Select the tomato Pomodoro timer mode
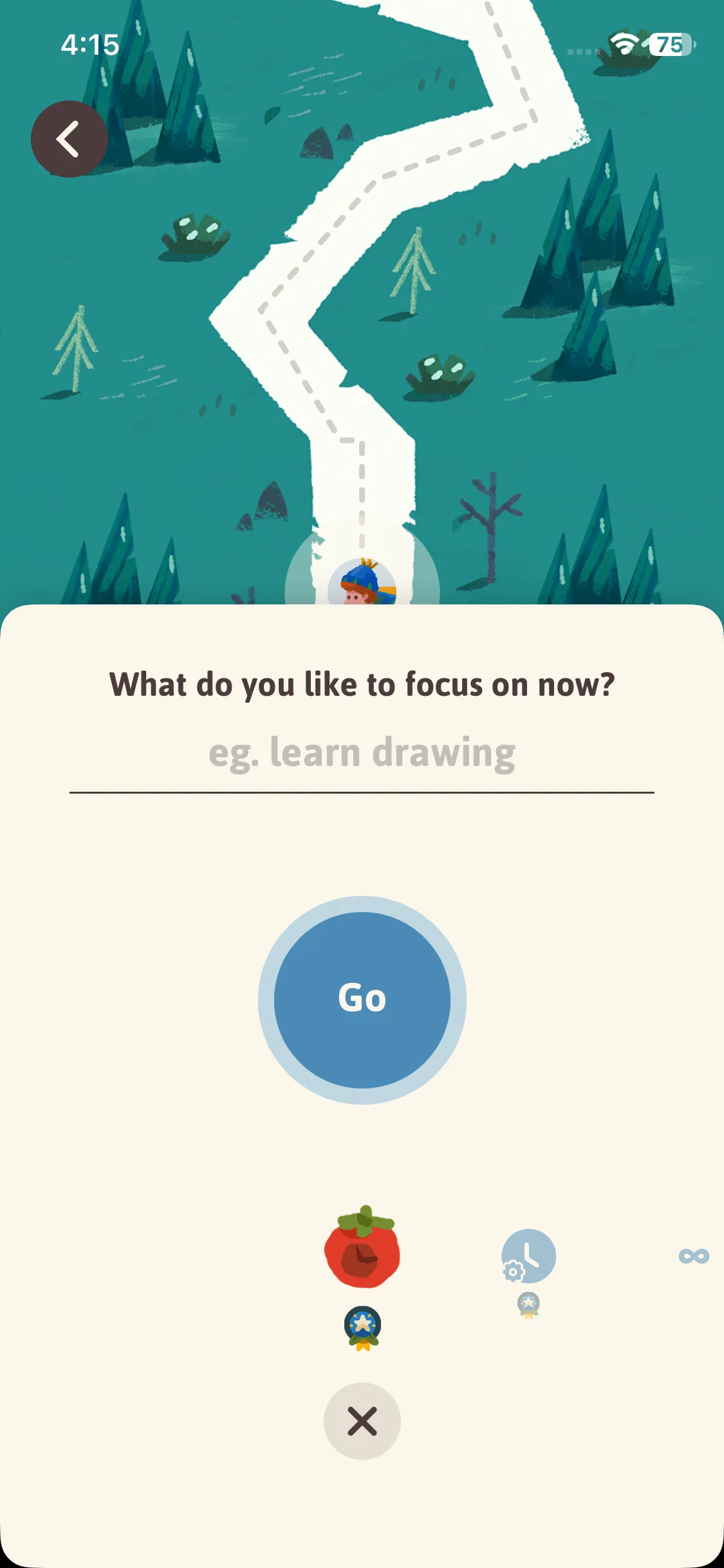 [362, 1249]
